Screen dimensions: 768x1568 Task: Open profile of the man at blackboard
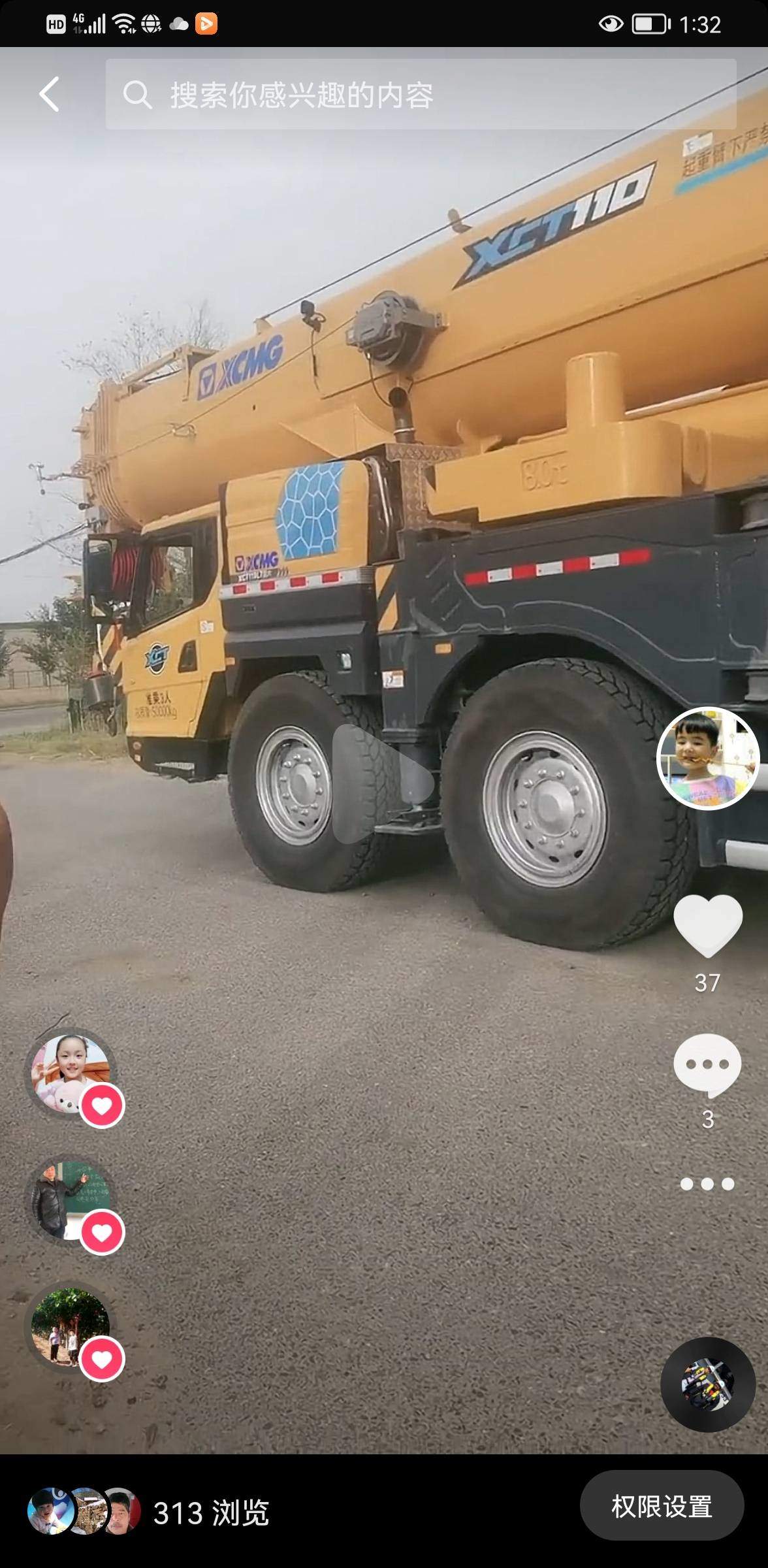[71, 1200]
